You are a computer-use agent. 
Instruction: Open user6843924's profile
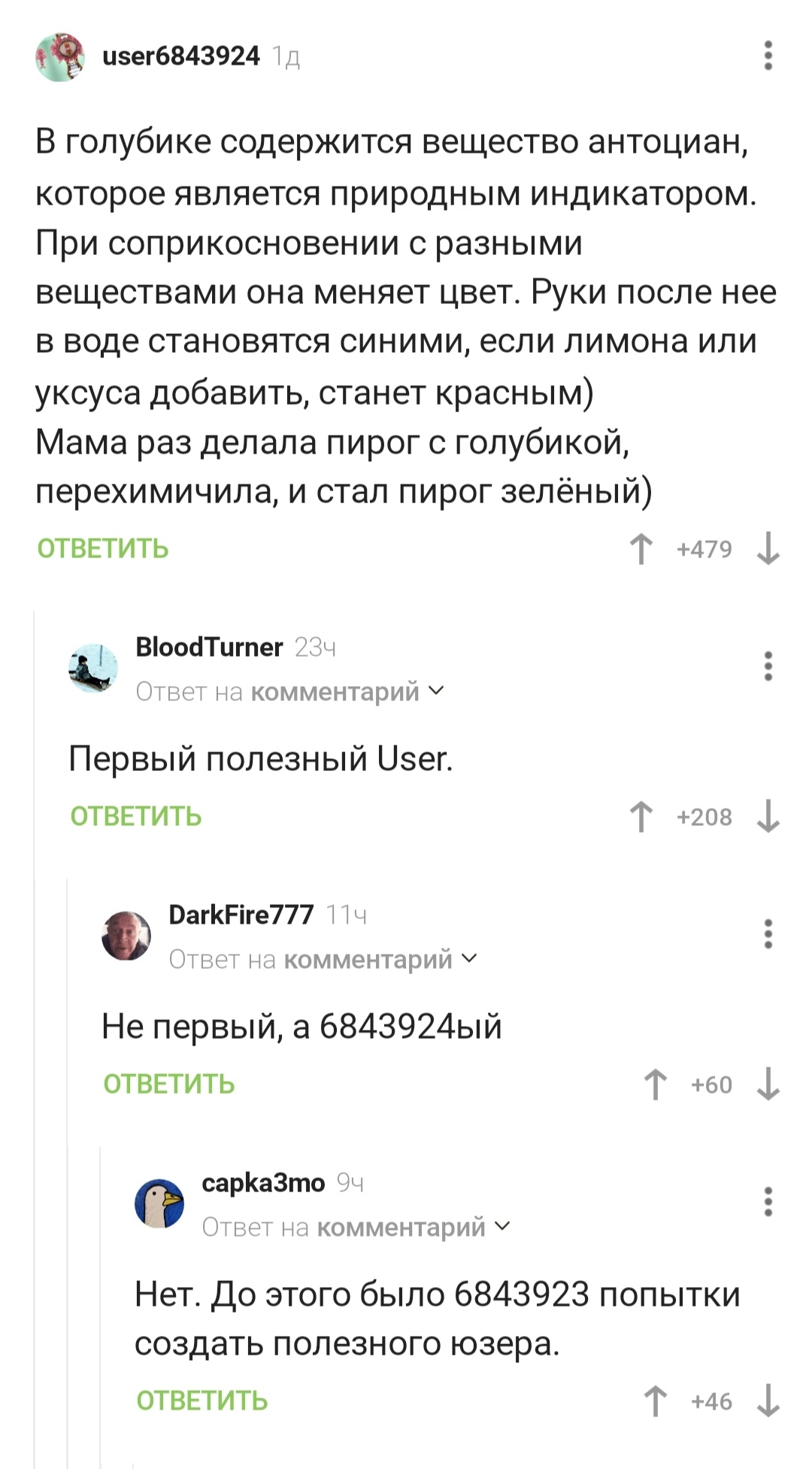(x=180, y=56)
